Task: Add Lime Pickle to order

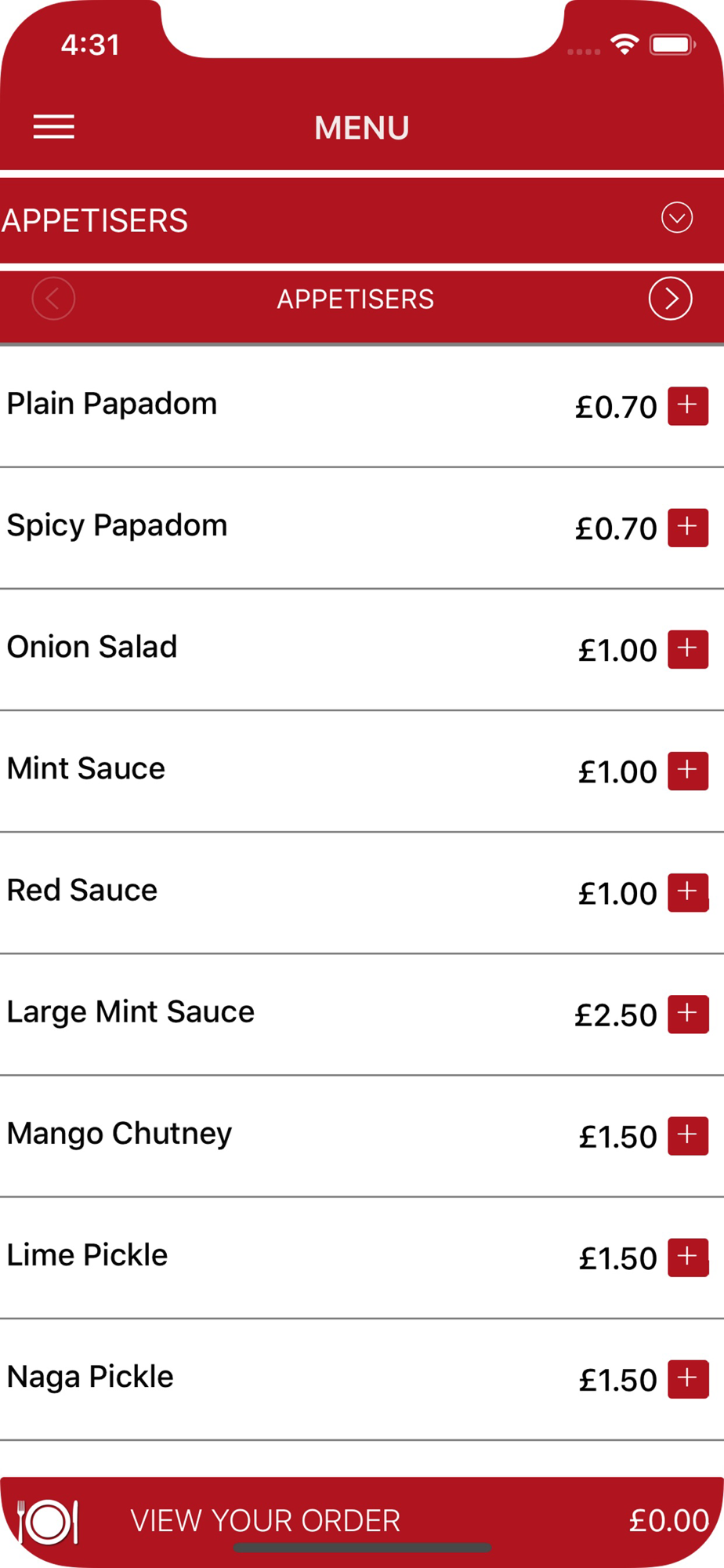Action: [688, 1257]
